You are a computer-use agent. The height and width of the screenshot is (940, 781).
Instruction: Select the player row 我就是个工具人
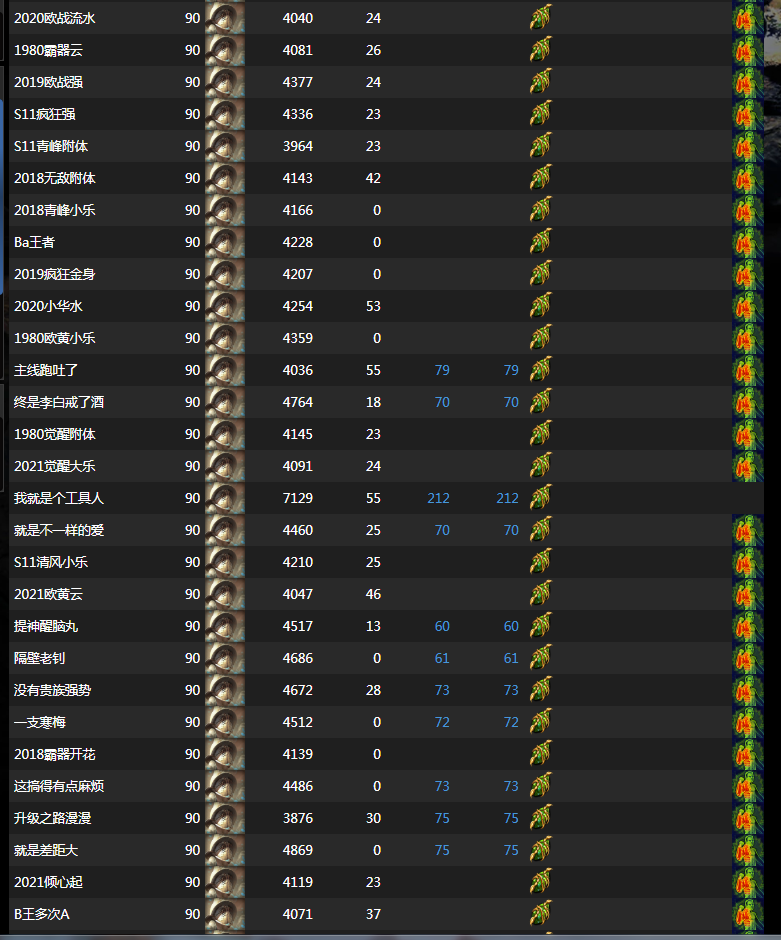coord(59,498)
